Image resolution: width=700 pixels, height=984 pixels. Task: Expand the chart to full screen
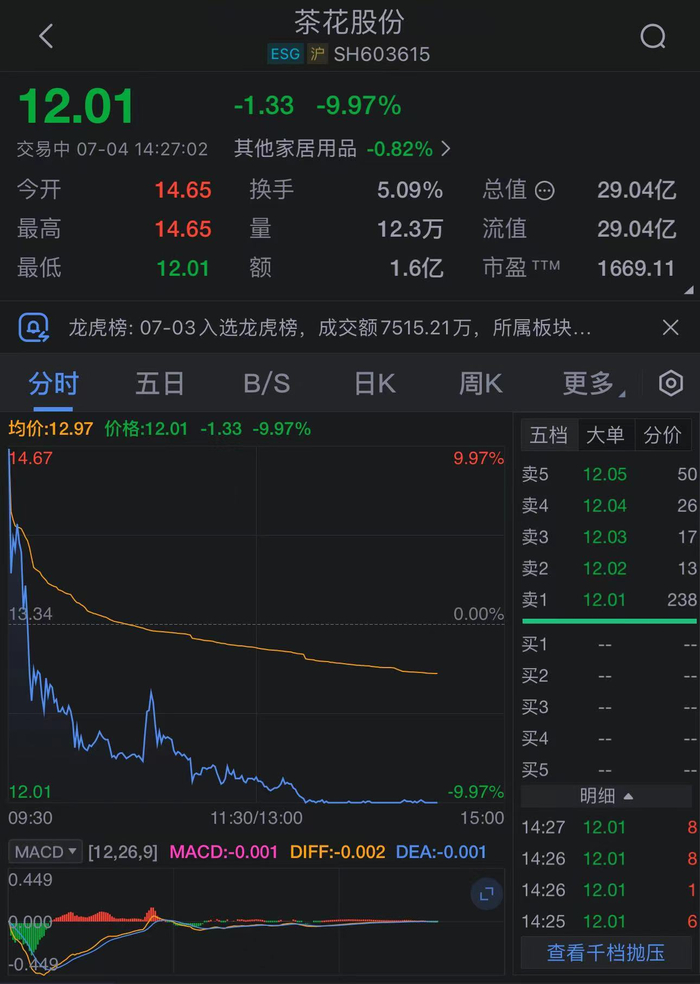point(487,895)
